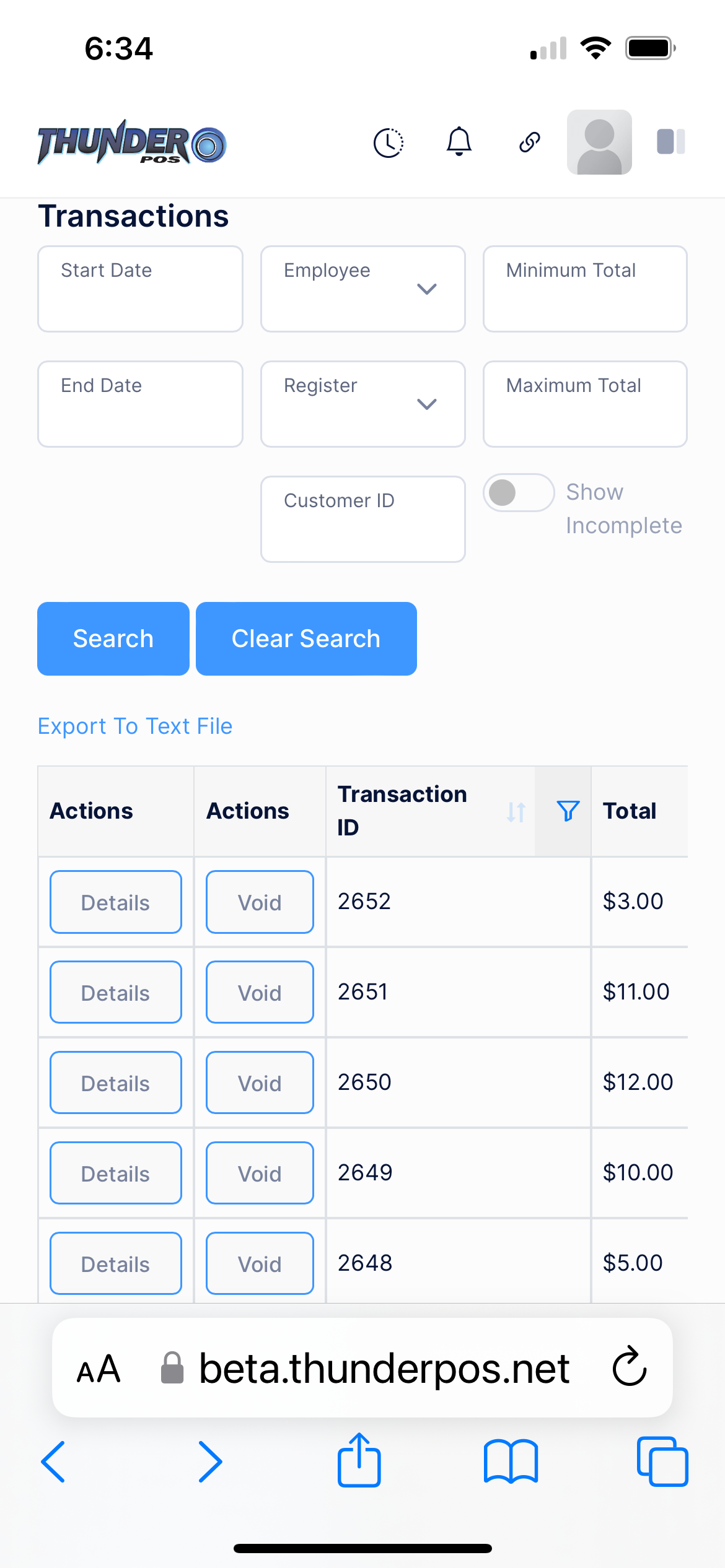
Task: Click the Search button
Action: (x=113, y=638)
